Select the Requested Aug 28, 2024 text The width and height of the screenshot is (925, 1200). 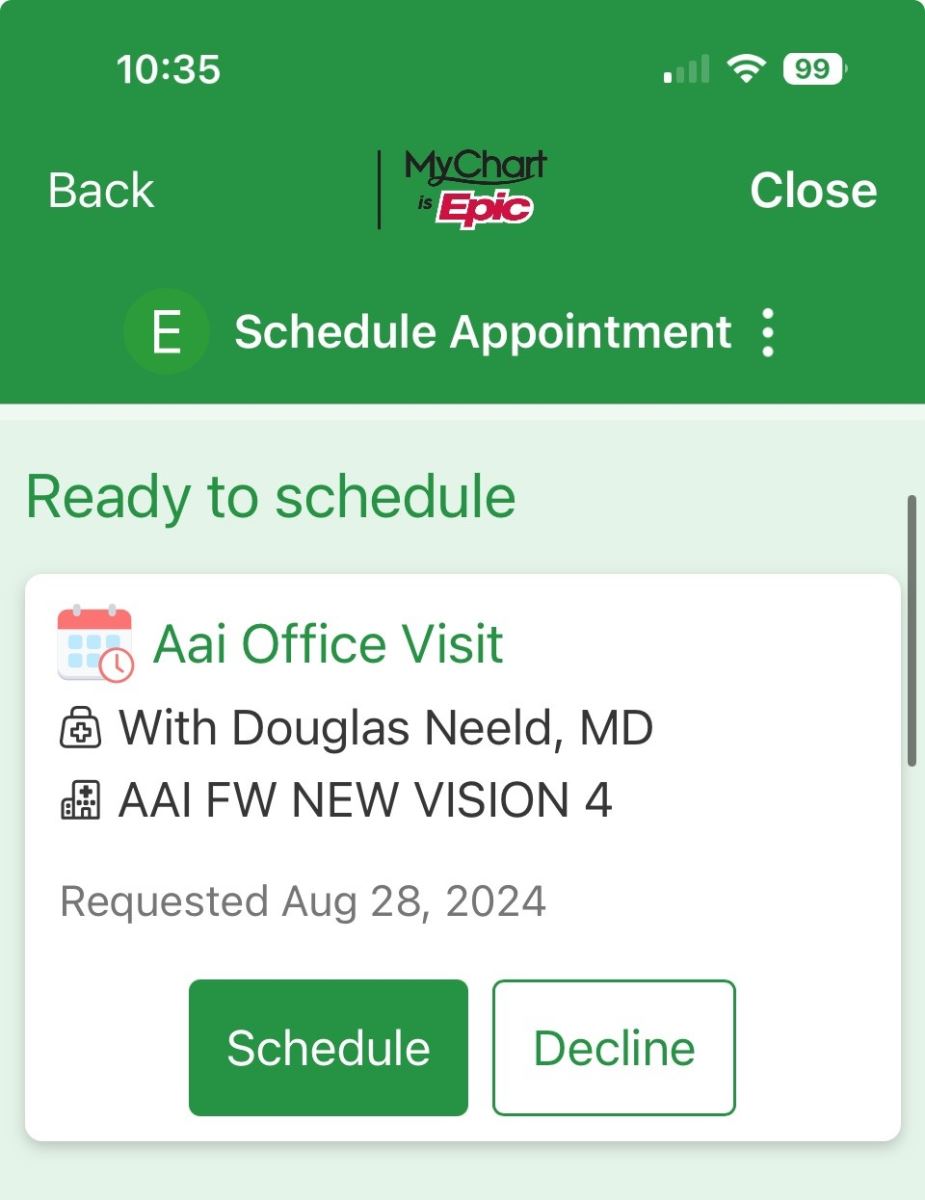click(x=302, y=900)
